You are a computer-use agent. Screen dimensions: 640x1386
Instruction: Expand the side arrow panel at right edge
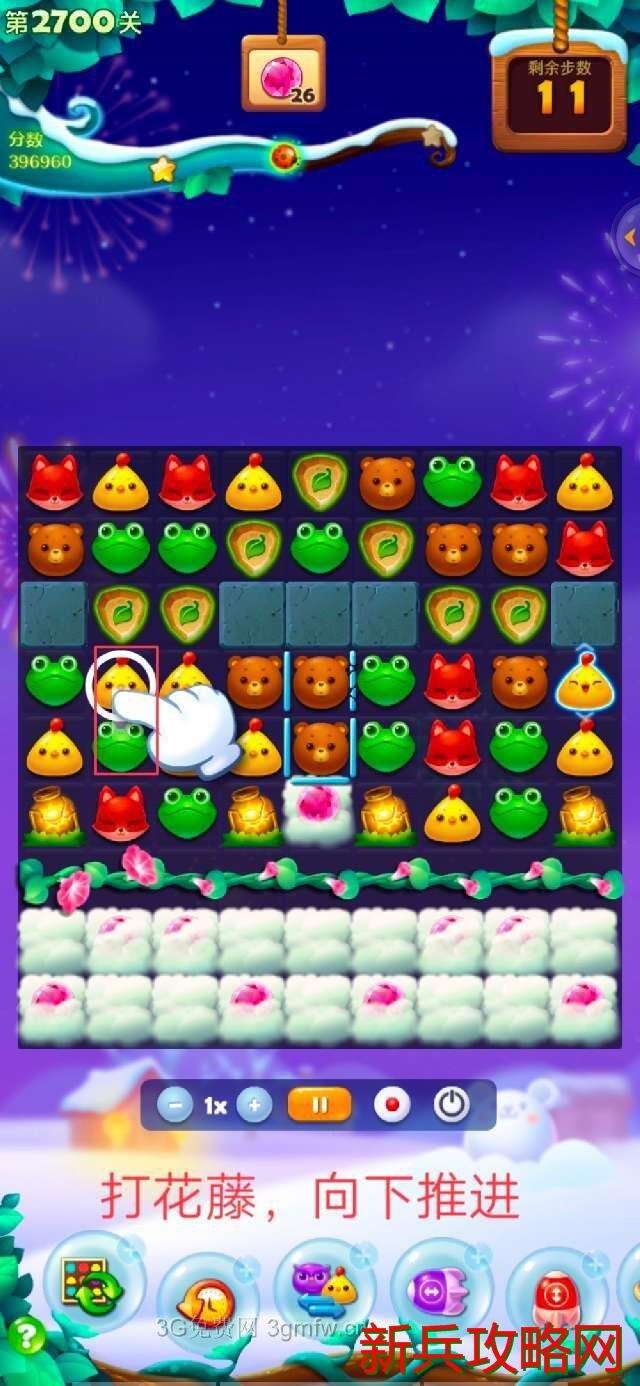point(630,237)
